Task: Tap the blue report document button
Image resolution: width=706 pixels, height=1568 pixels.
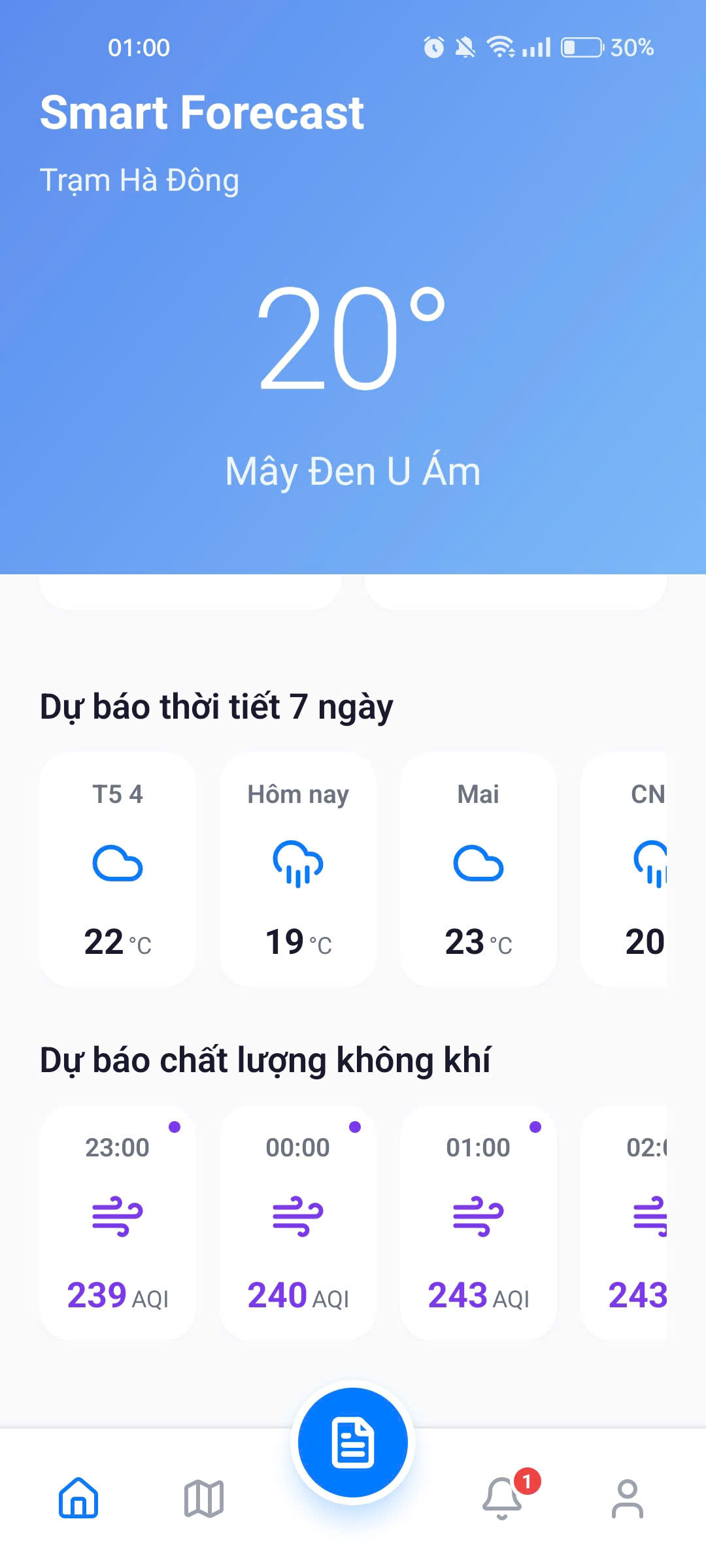Action: coord(353,1442)
